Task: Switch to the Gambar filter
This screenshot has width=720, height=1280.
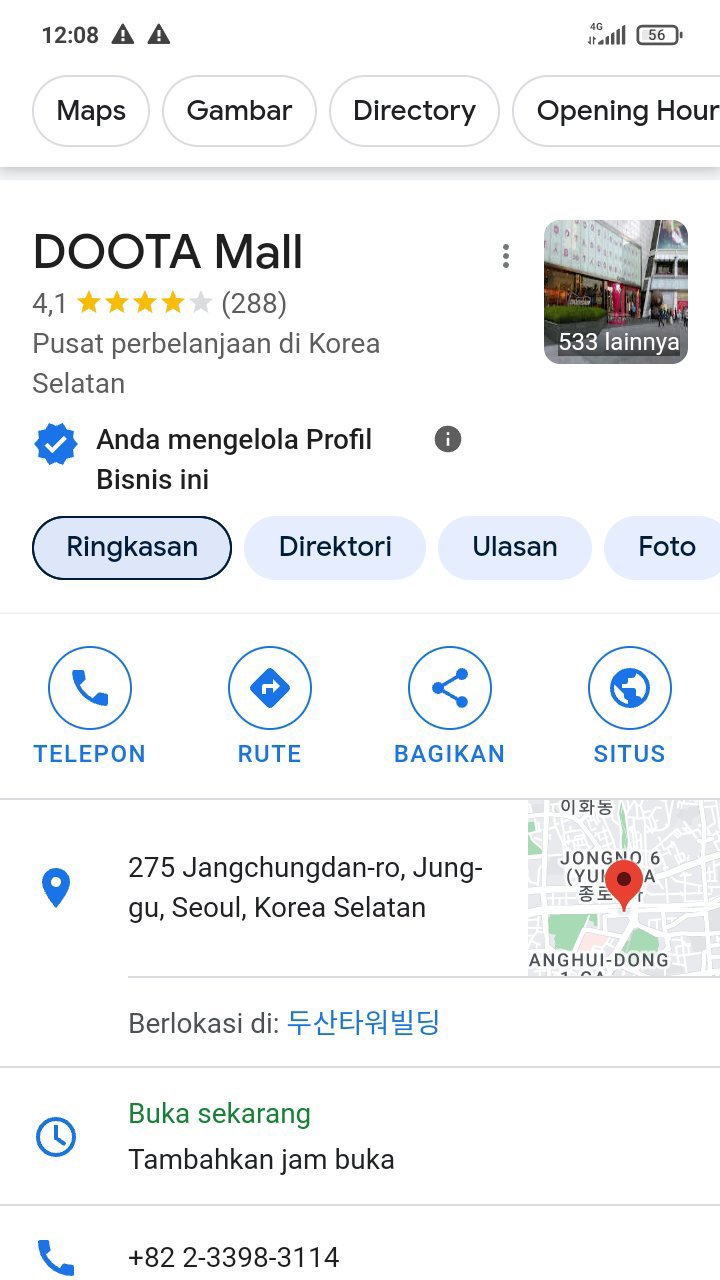Action: click(x=239, y=111)
